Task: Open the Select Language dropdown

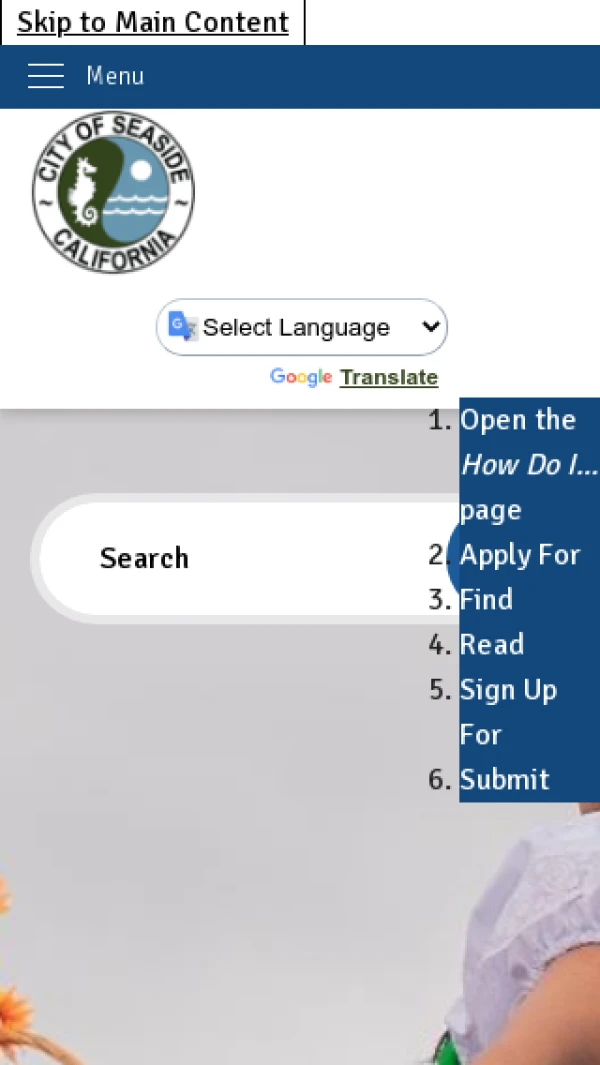Action: [x=301, y=327]
